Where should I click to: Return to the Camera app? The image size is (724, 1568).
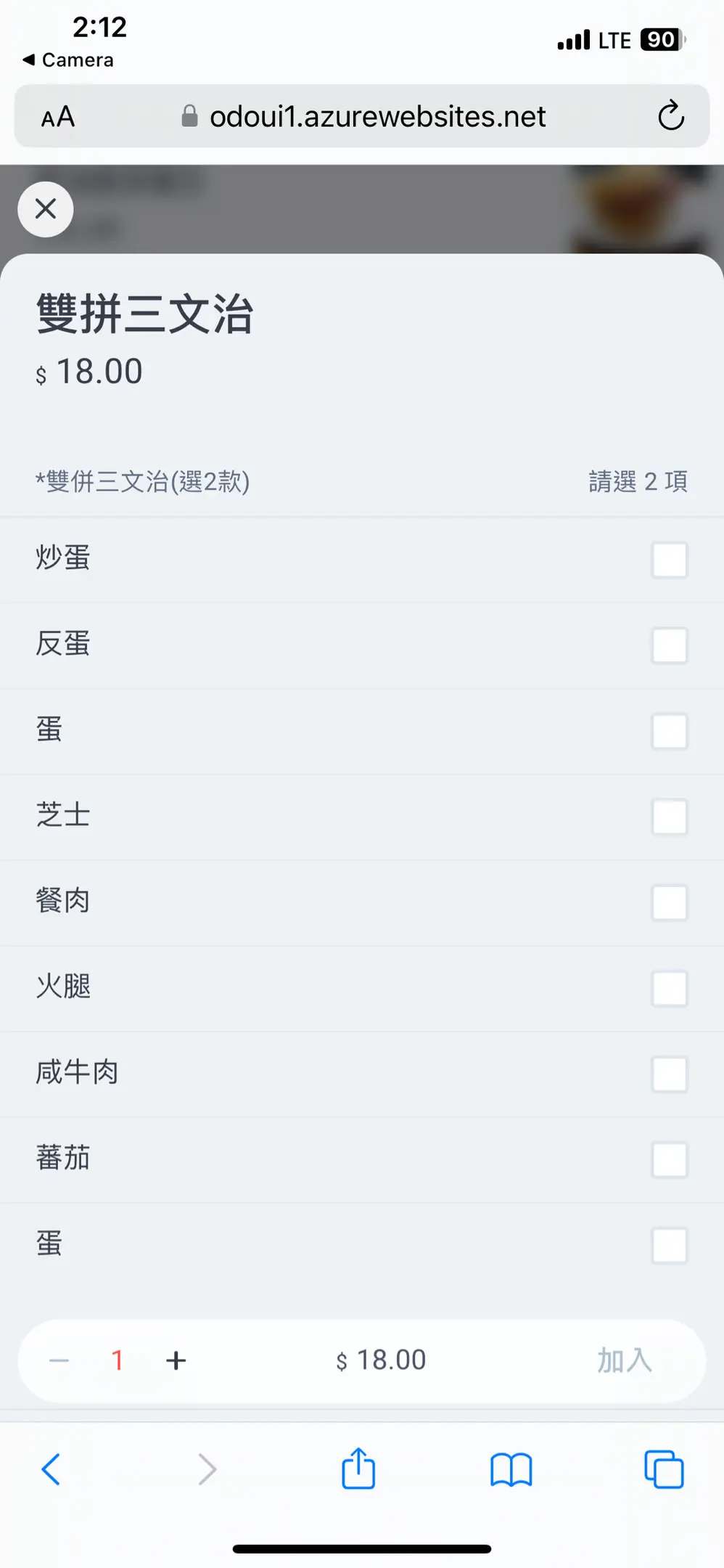point(69,60)
